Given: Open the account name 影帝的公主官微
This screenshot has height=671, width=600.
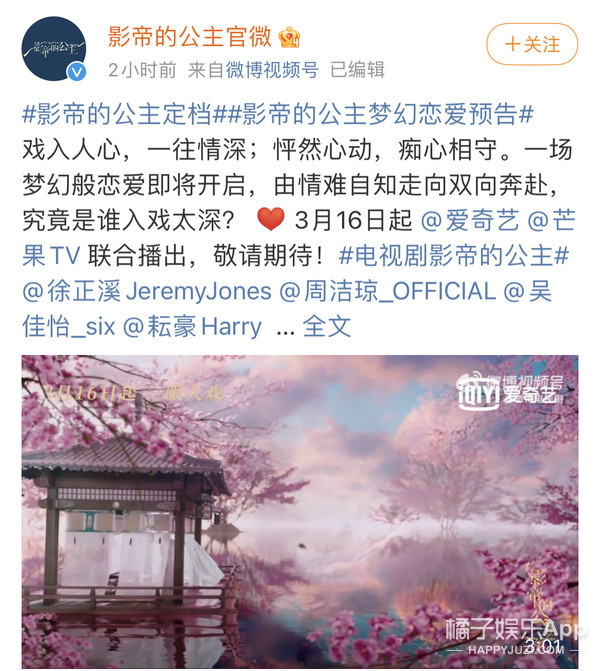Looking at the screenshot, I should click(x=189, y=37).
